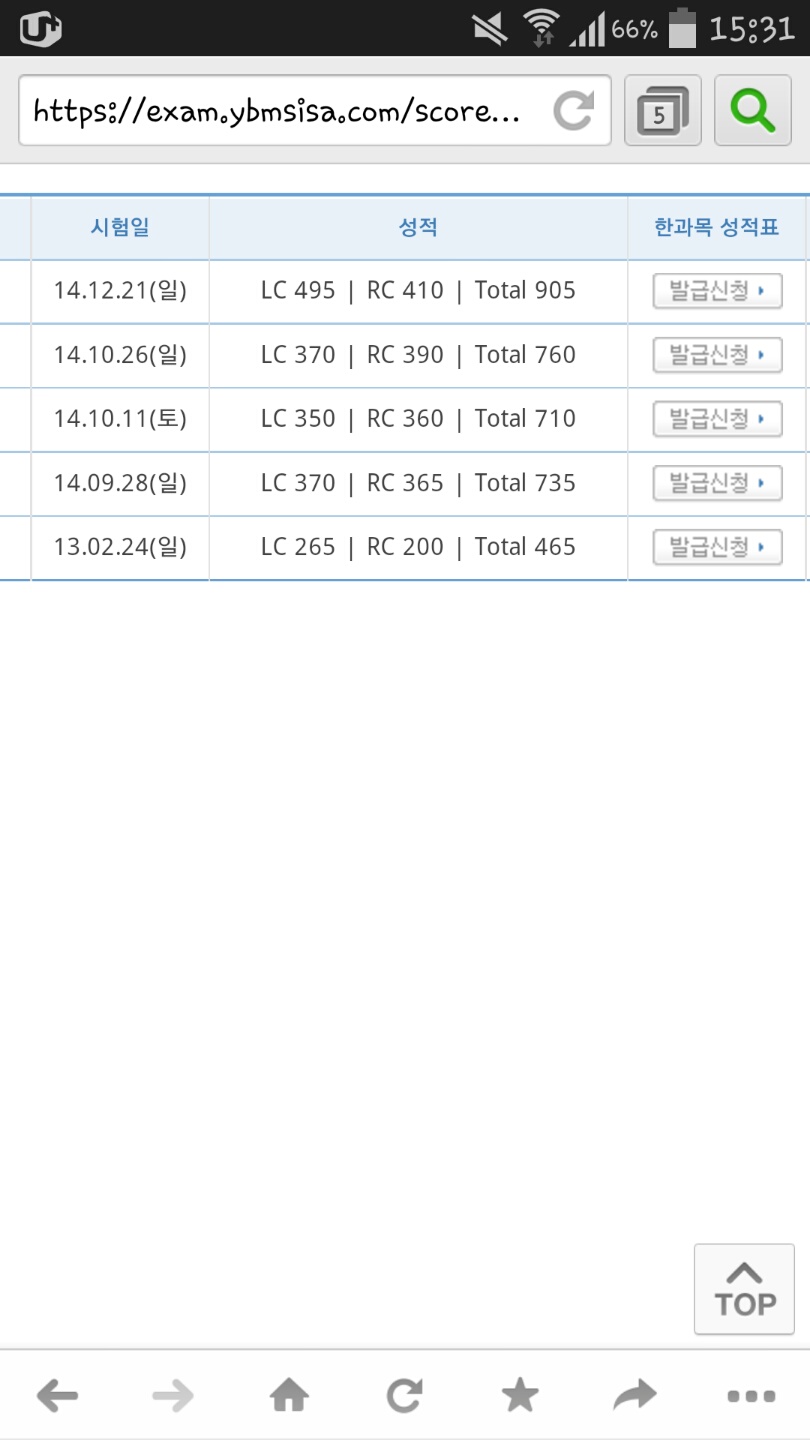
Task: Open bookmarks star in toolbar
Action: [x=520, y=1395]
